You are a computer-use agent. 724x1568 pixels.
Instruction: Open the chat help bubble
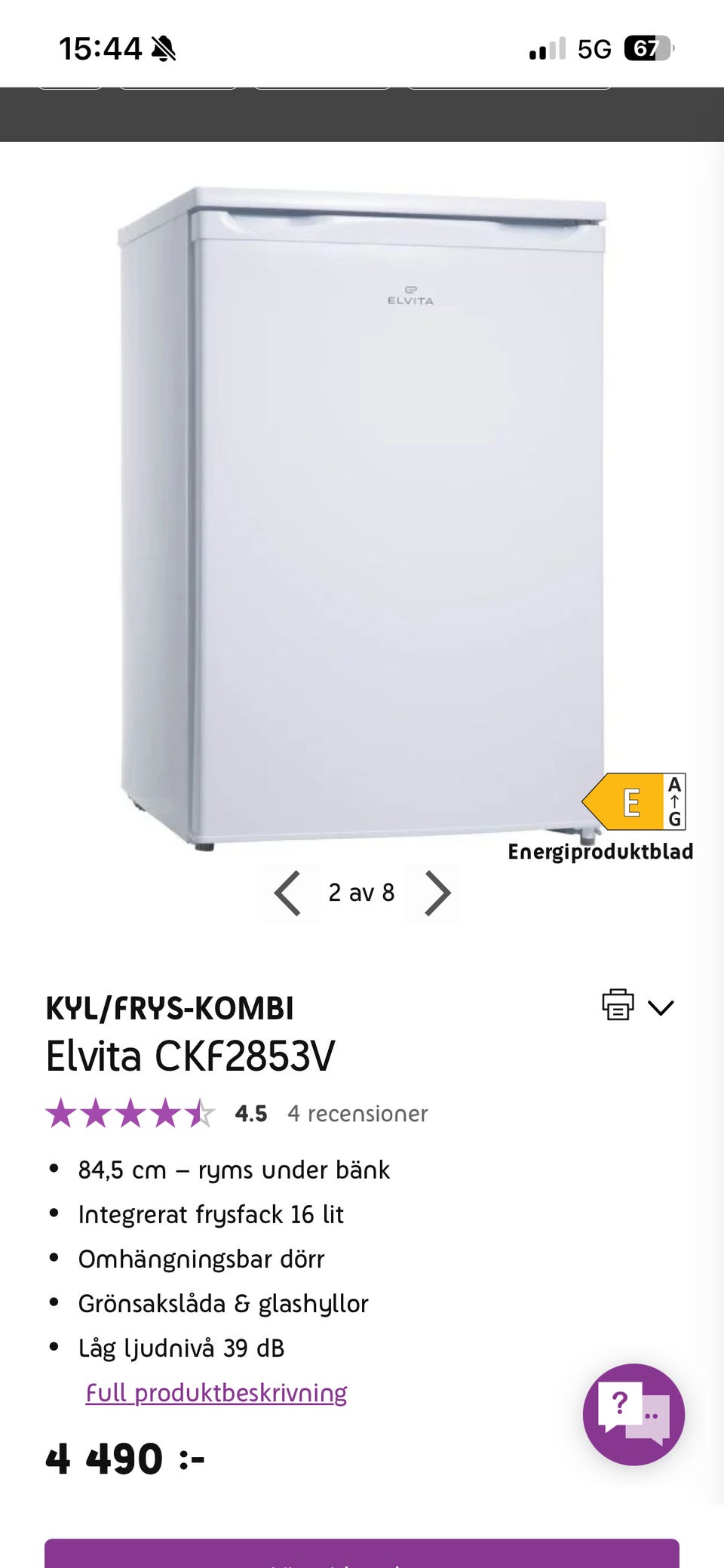point(633,1414)
